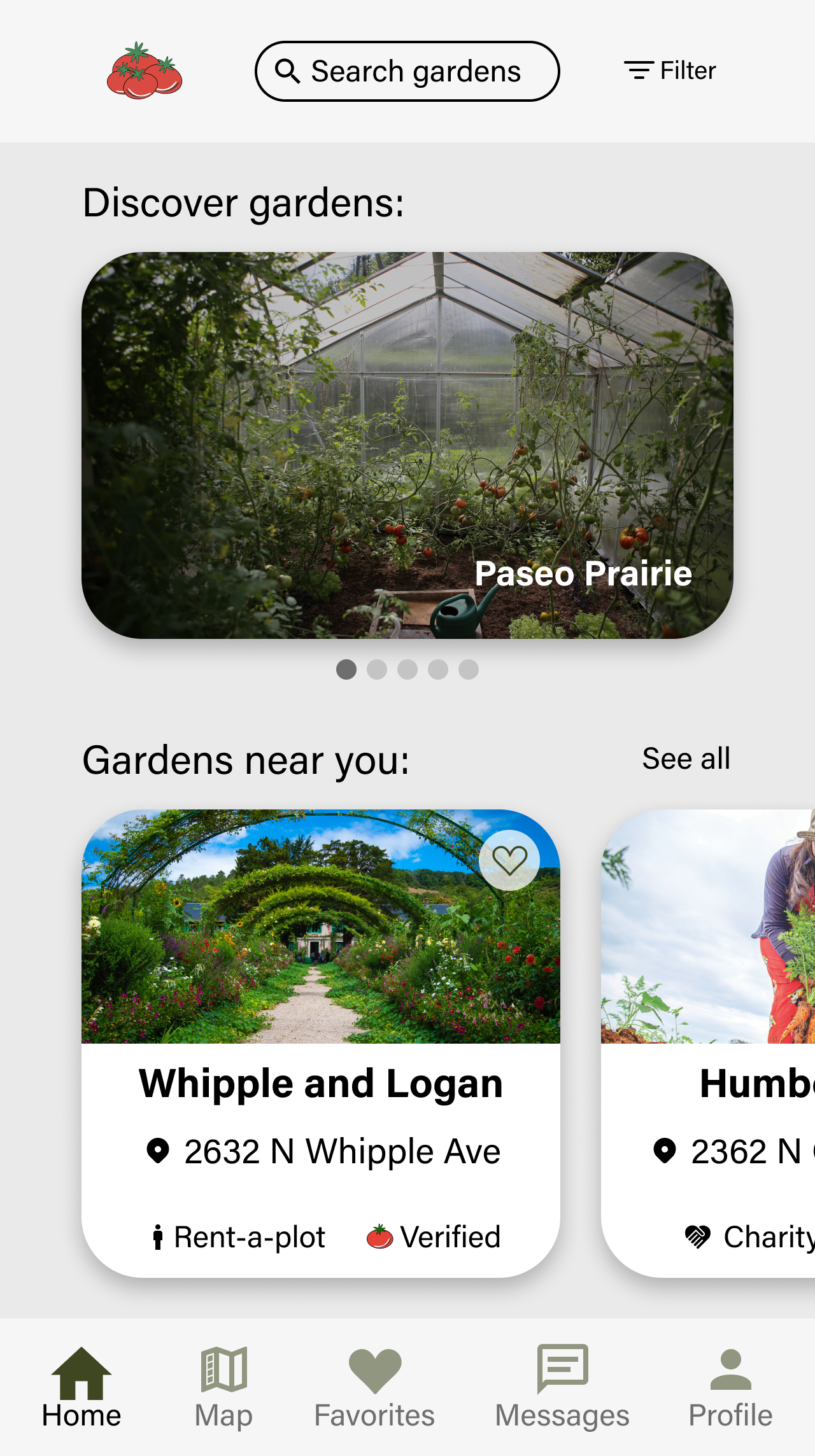Open the Filter options
Viewport: 815px width, 1456px height.
tap(670, 71)
